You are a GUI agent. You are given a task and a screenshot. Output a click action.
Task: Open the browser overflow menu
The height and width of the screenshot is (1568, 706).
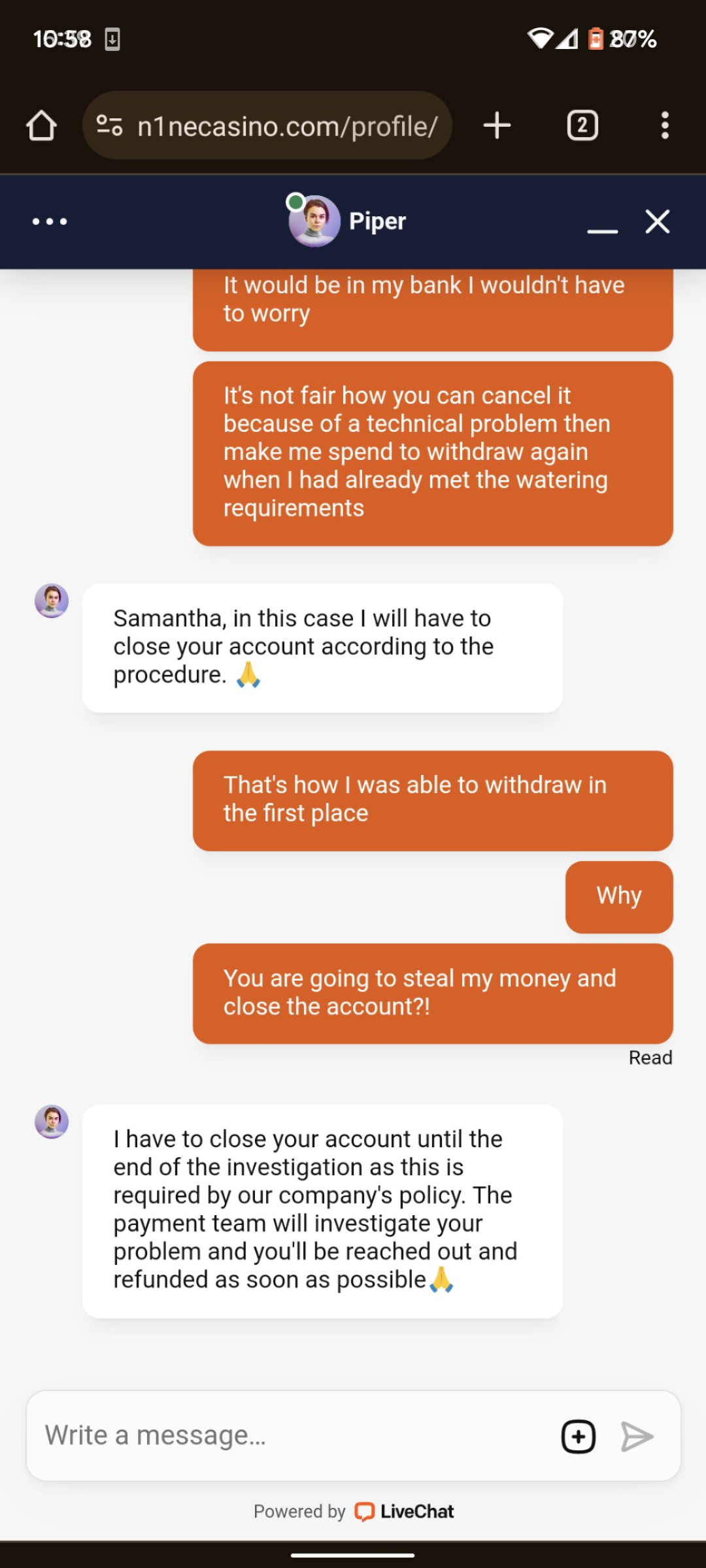click(665, 125)
